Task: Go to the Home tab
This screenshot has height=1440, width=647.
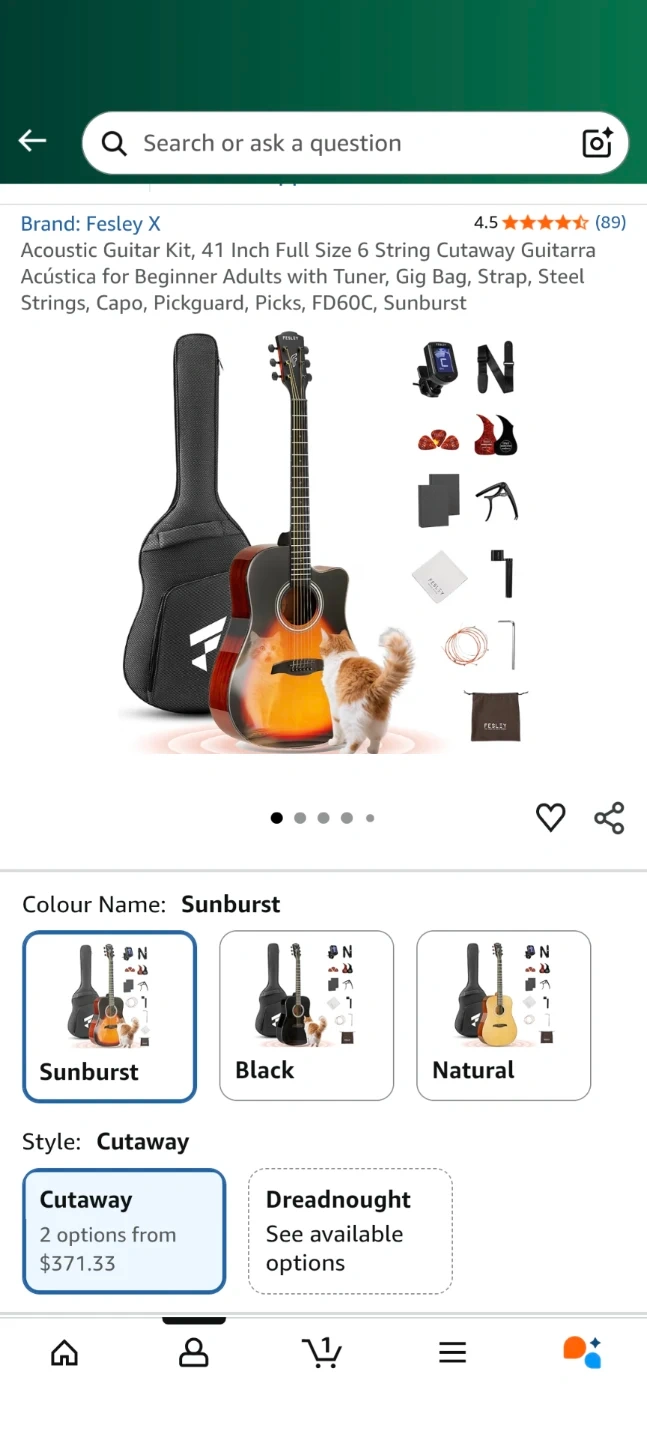Action: tap(64, 1353)
